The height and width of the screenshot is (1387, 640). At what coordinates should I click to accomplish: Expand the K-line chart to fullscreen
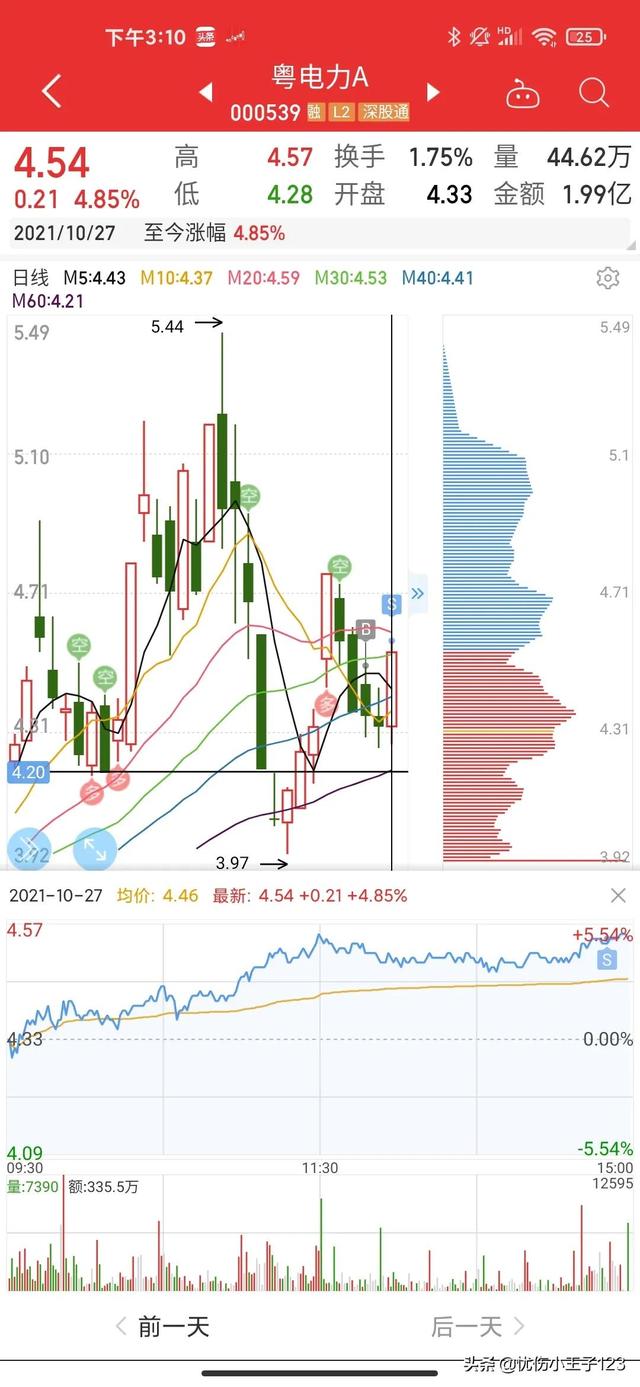95,848
